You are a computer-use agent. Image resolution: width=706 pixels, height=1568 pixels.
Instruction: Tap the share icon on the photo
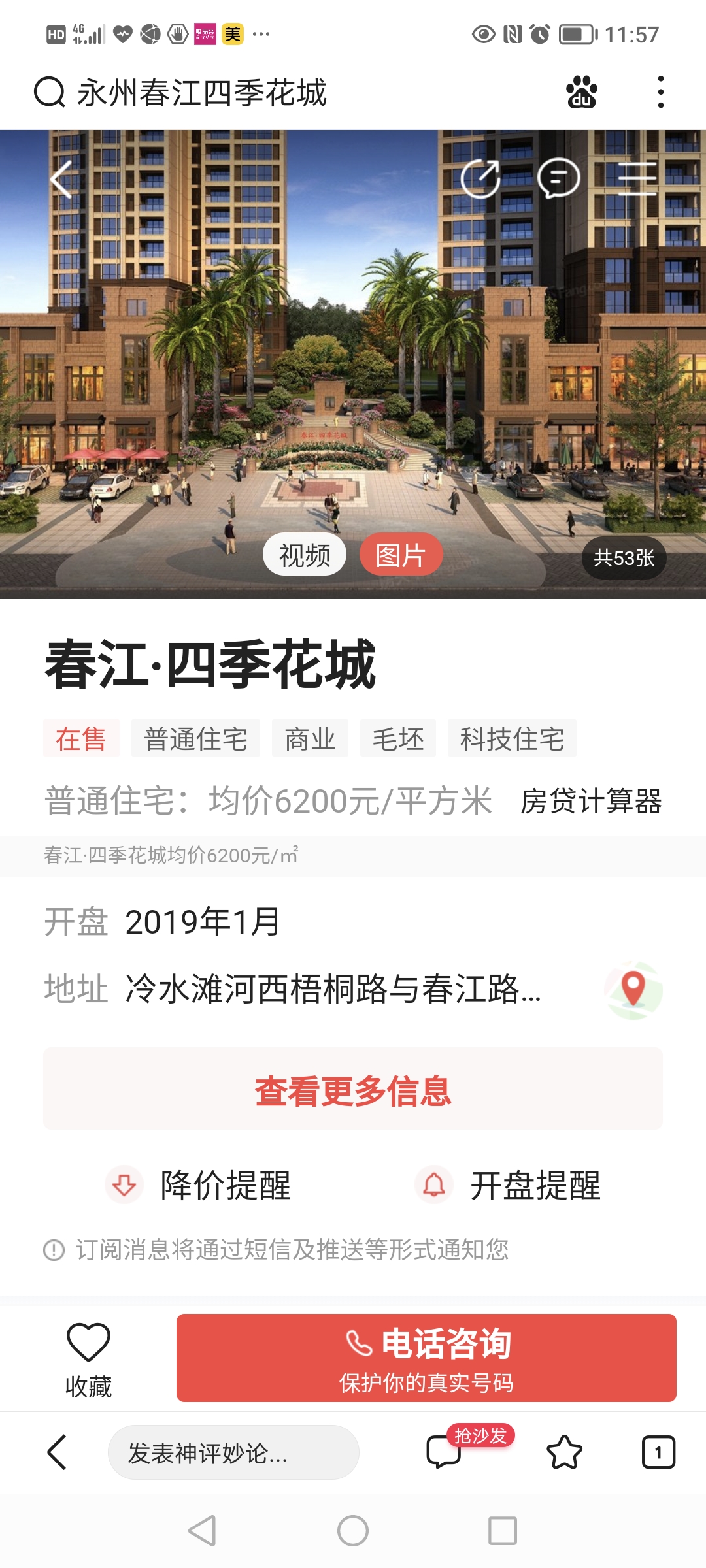pos(482,178)
